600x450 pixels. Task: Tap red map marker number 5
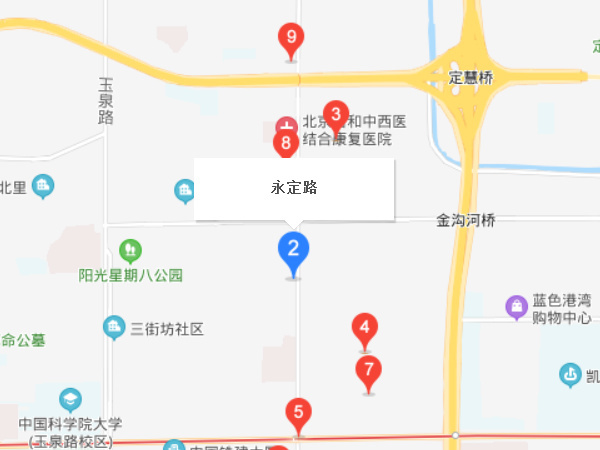click(297, 411)
